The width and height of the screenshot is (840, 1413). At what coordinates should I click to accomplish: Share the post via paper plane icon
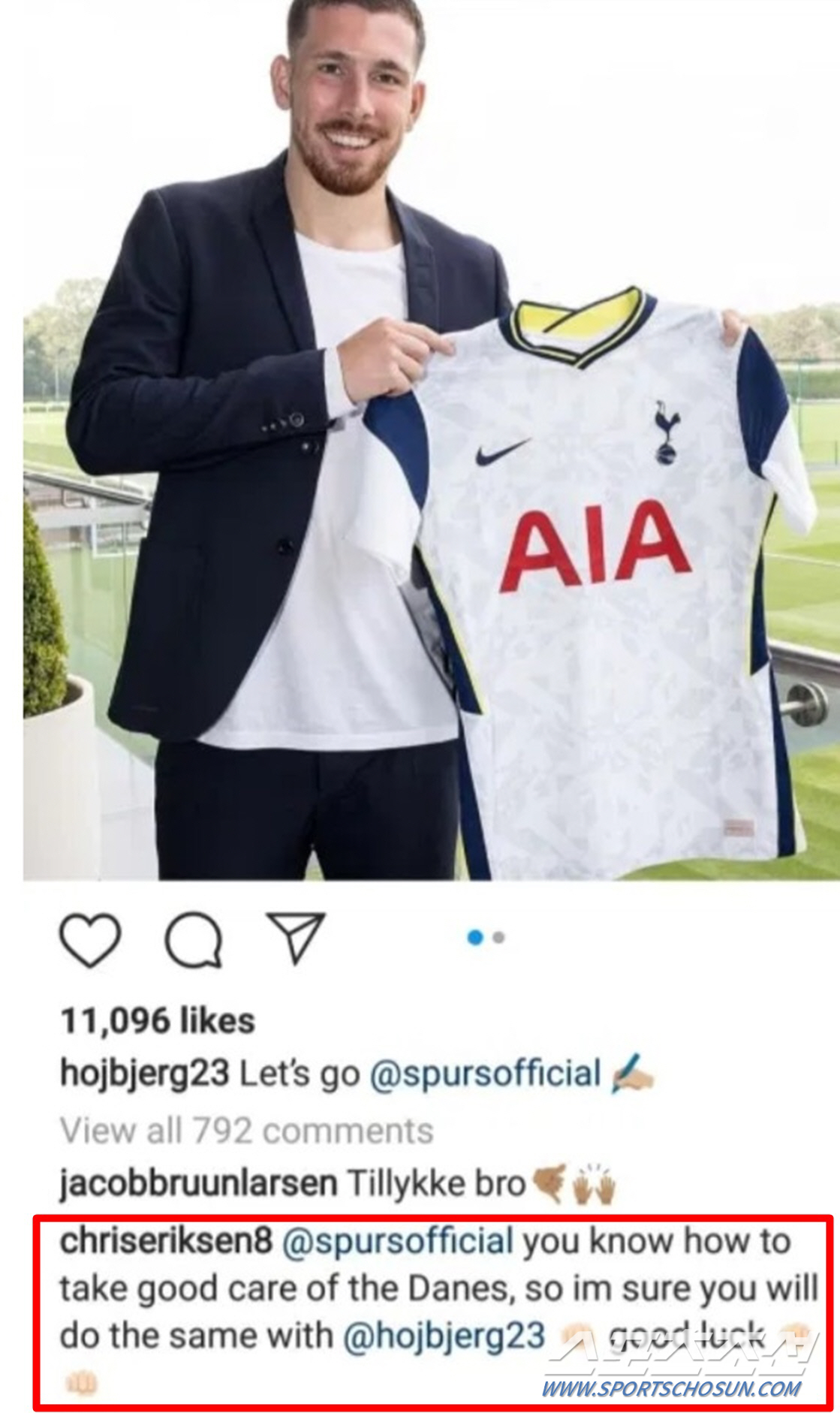coord(297,937)
